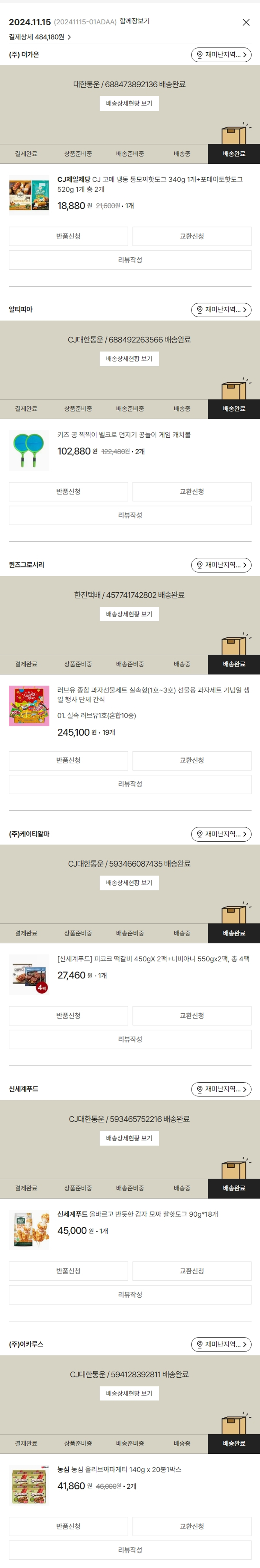The image size is (260, 1568).
Task: Open 결제상세 484,180원 payment details
Action: pyautogui.click(x=40, y=37)
